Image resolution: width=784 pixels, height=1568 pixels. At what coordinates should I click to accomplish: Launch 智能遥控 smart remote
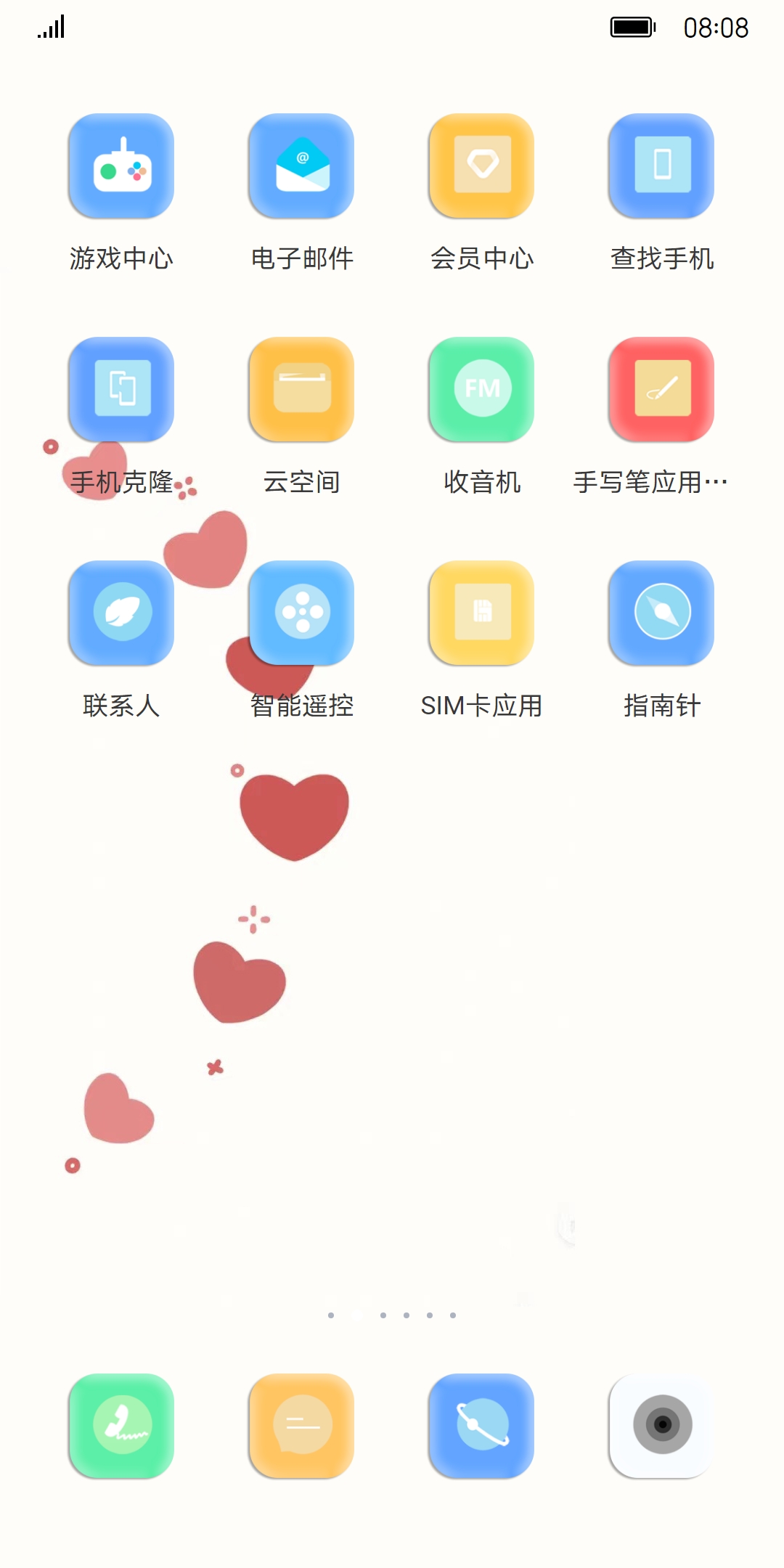point(301,613)
